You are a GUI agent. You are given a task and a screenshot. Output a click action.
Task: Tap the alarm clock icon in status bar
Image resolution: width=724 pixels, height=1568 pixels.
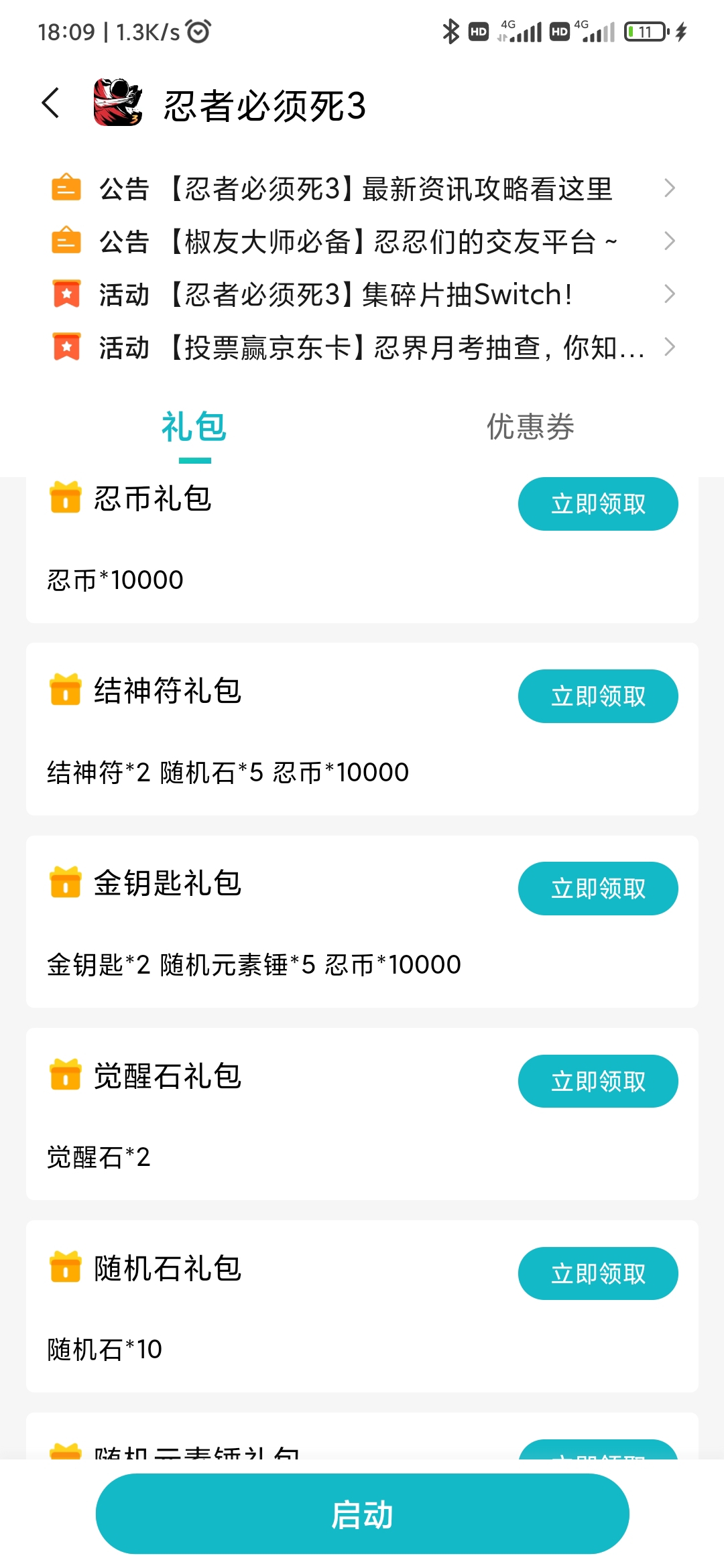click(x=198, y=31)
